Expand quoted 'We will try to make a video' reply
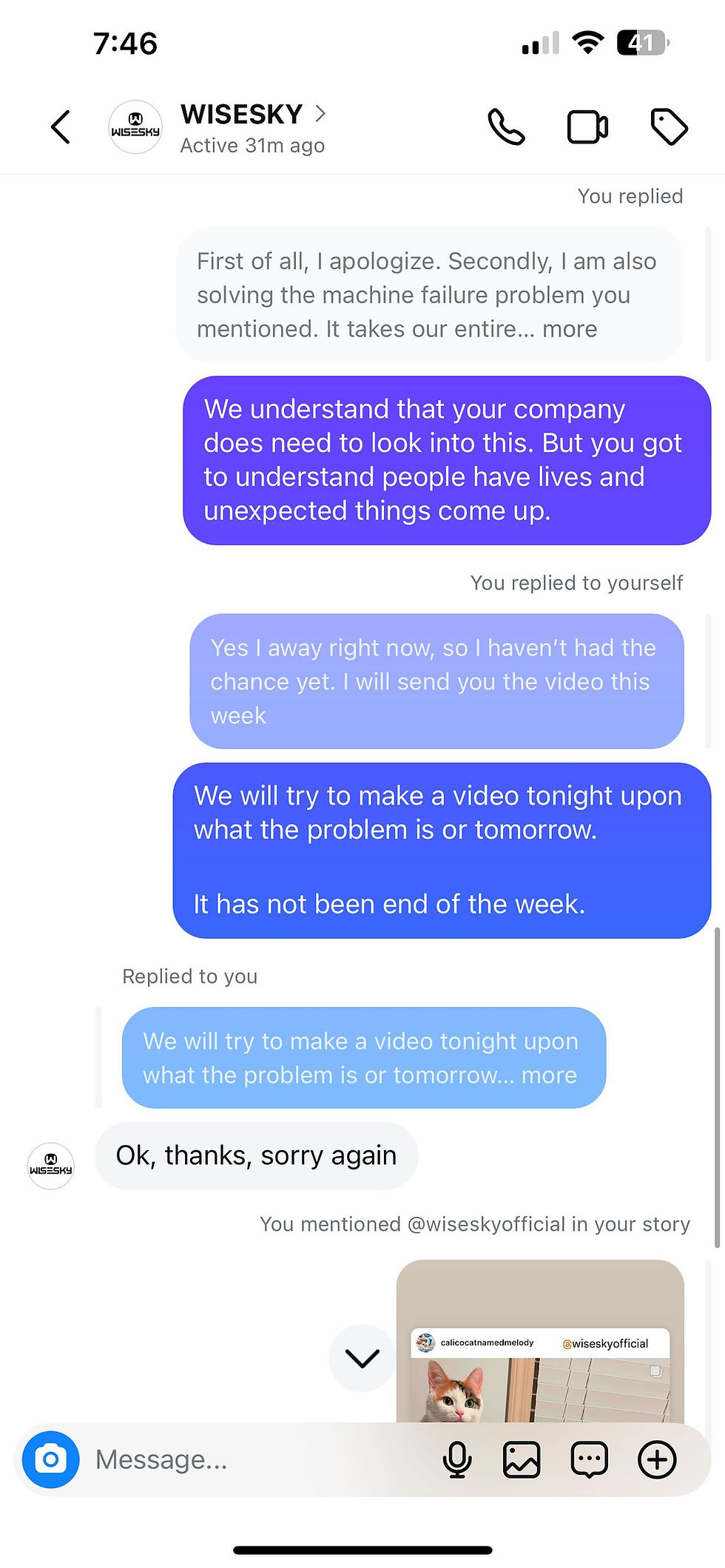Viewport: 725px width, 1568px height. pyautogui.click(x=548, y=1075)
